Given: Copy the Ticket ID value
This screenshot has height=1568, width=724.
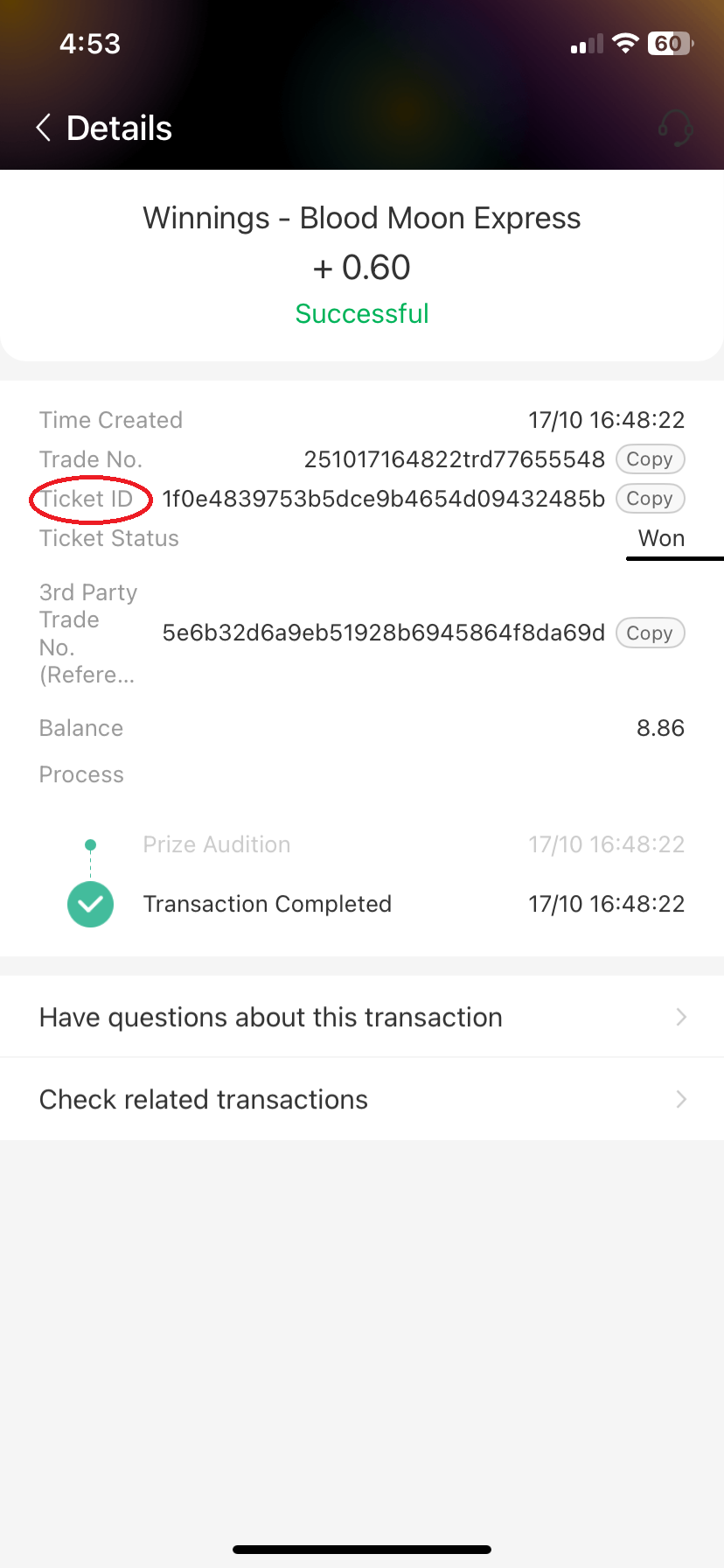Looking at the screenshot, I should tap(650, 499).
